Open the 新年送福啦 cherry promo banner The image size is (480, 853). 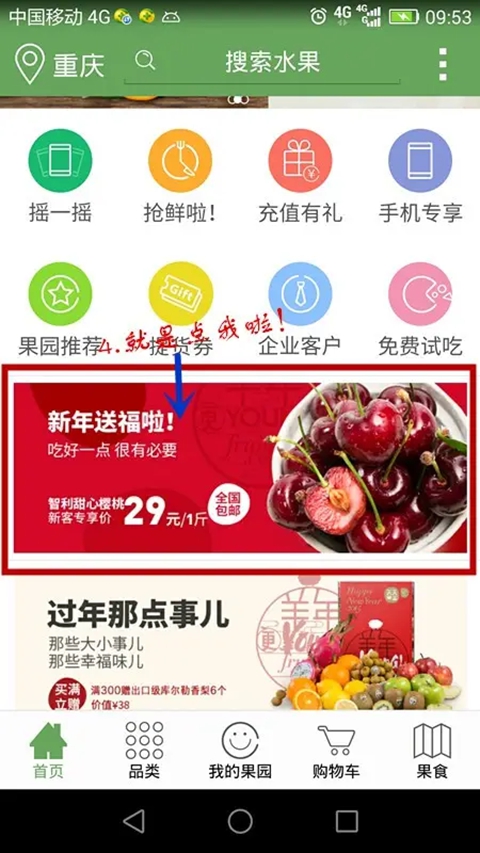(x=240, y=468)
